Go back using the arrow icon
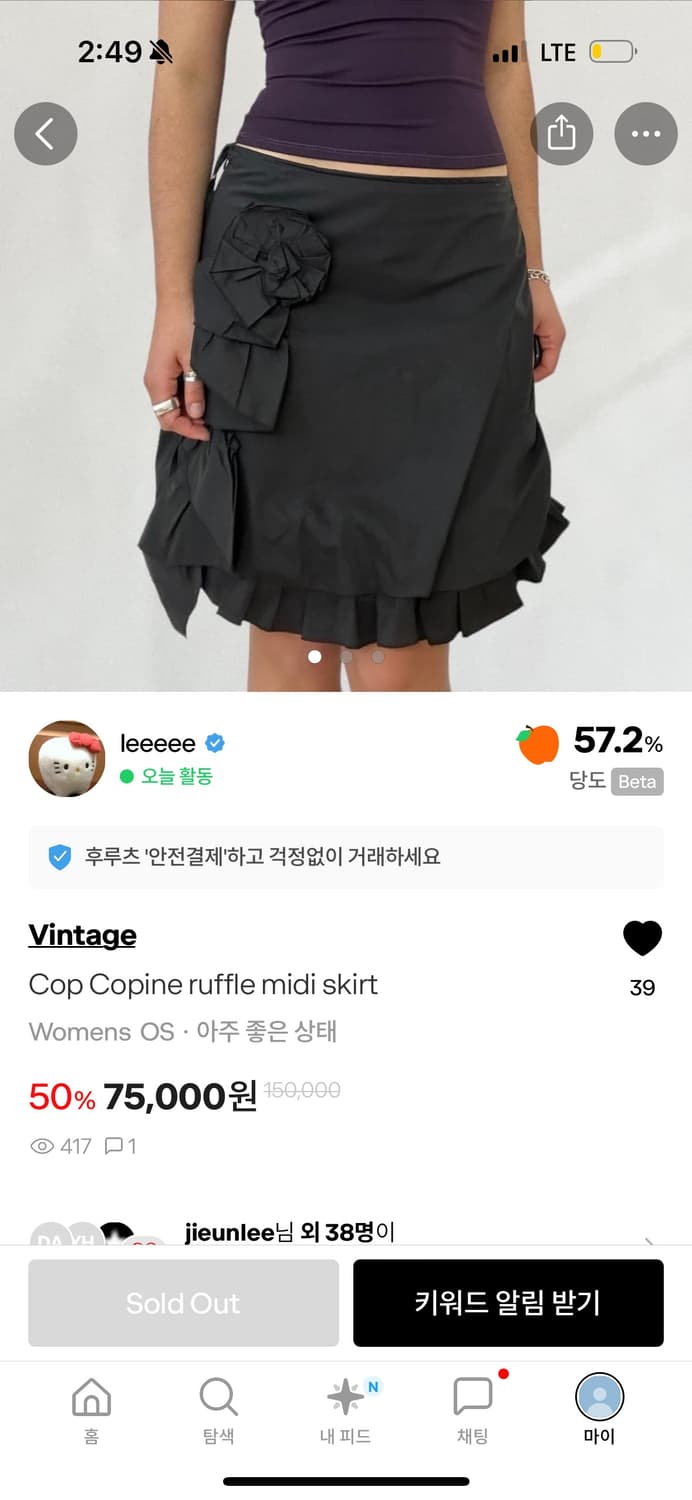This screenshot has height=1500, width=692. [x=45, y=133]
